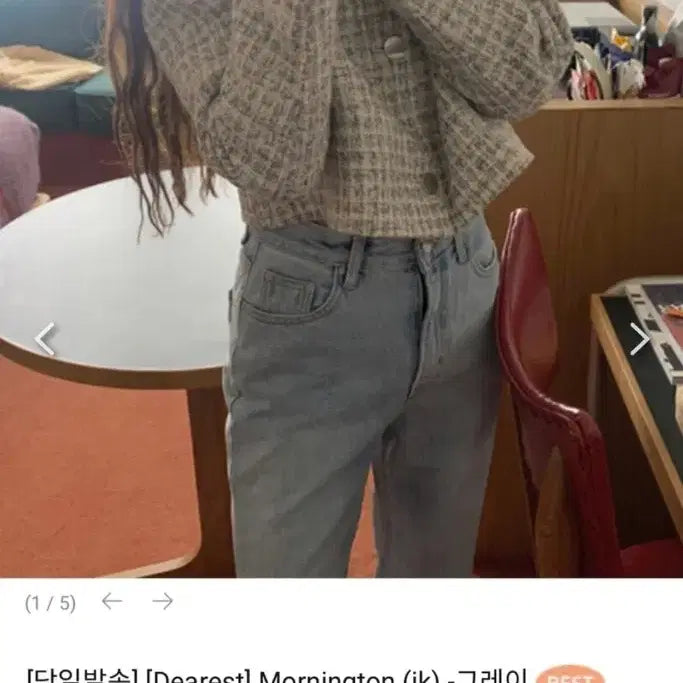This screenshot has height=683, width=683.
Task: Show the next product photo with the right chevron
Action: [x=639, y=339]
